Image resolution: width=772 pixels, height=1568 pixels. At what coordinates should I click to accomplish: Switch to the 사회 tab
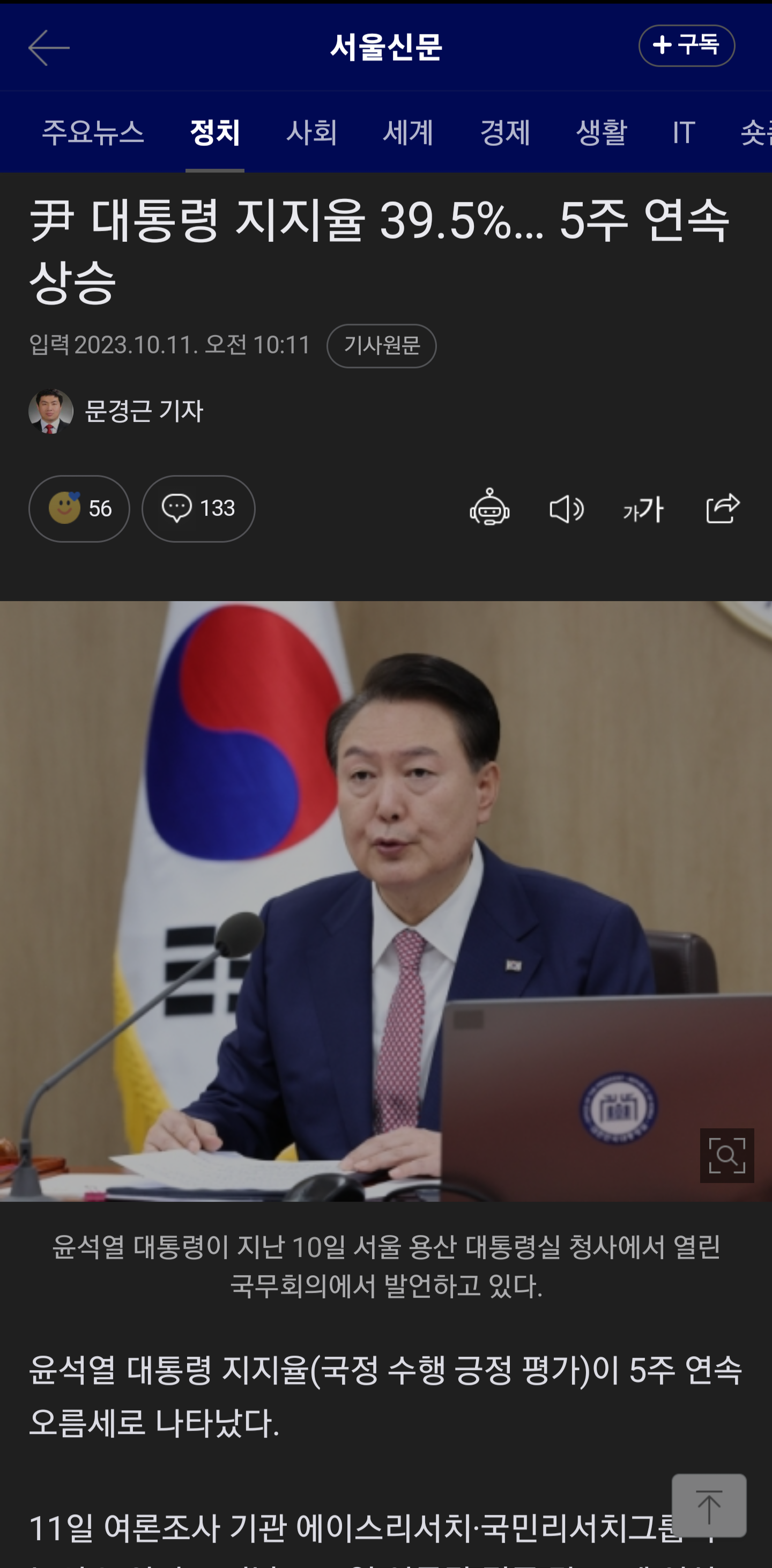[x=311, y=132]
